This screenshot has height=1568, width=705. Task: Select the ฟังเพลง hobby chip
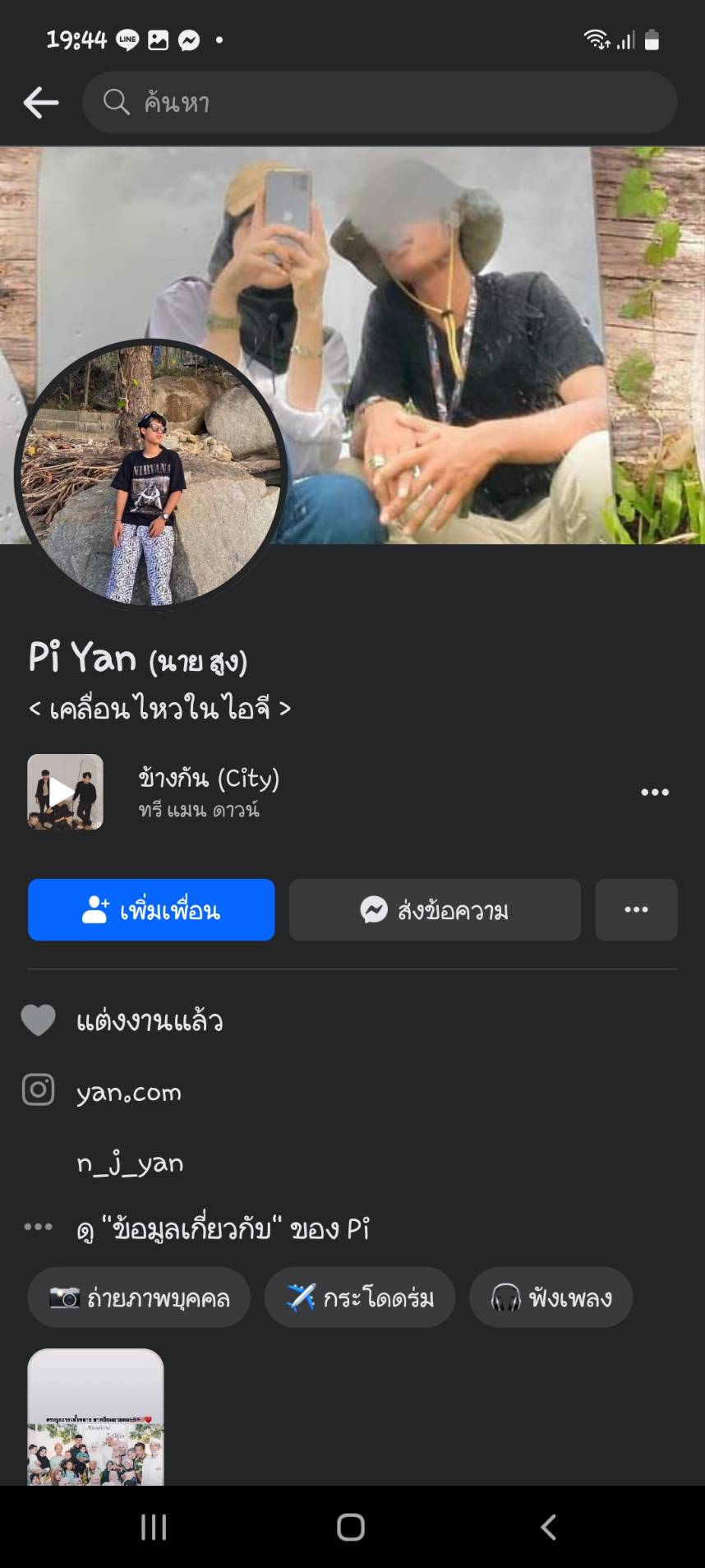click(x=551, y=1297)
